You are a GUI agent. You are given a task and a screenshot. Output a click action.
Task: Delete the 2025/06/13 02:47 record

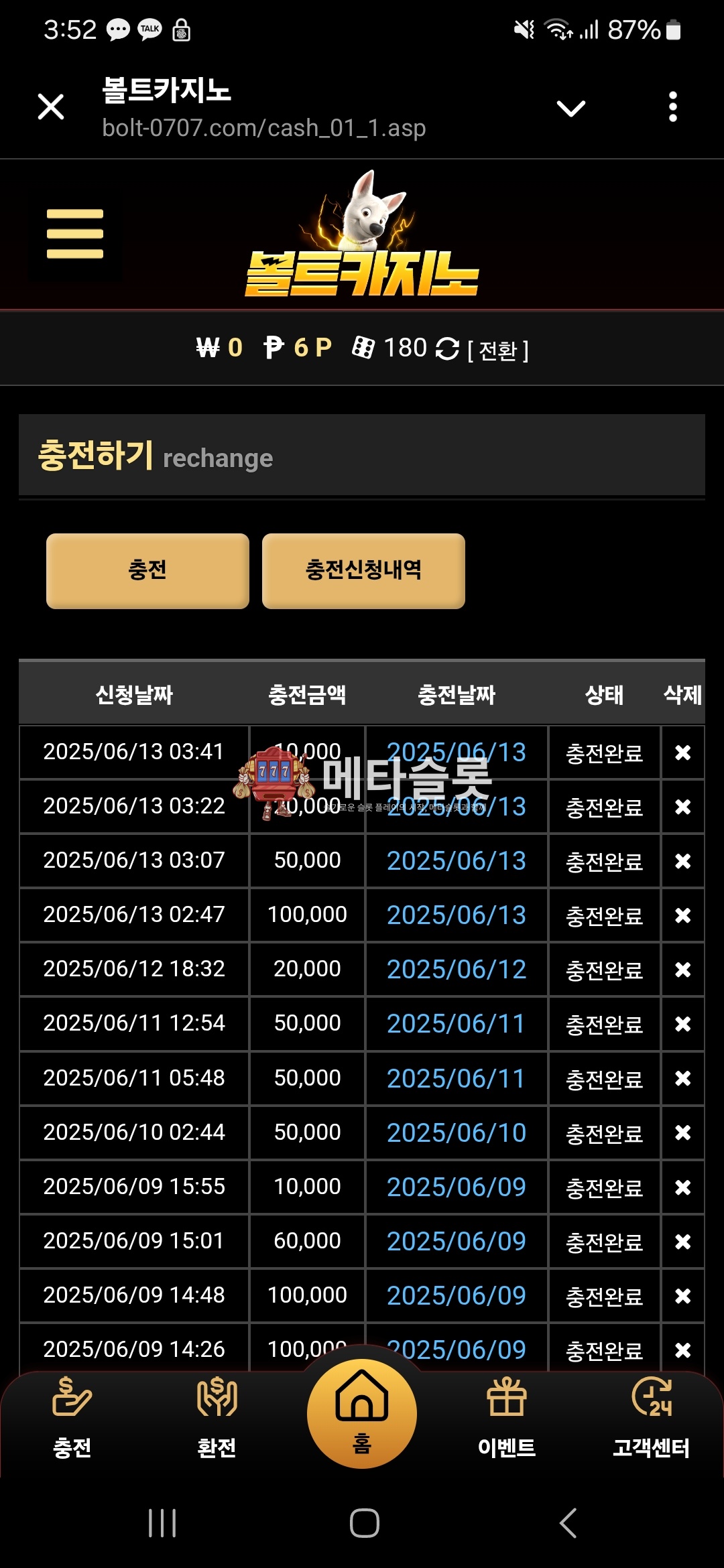tap(682, 915)
